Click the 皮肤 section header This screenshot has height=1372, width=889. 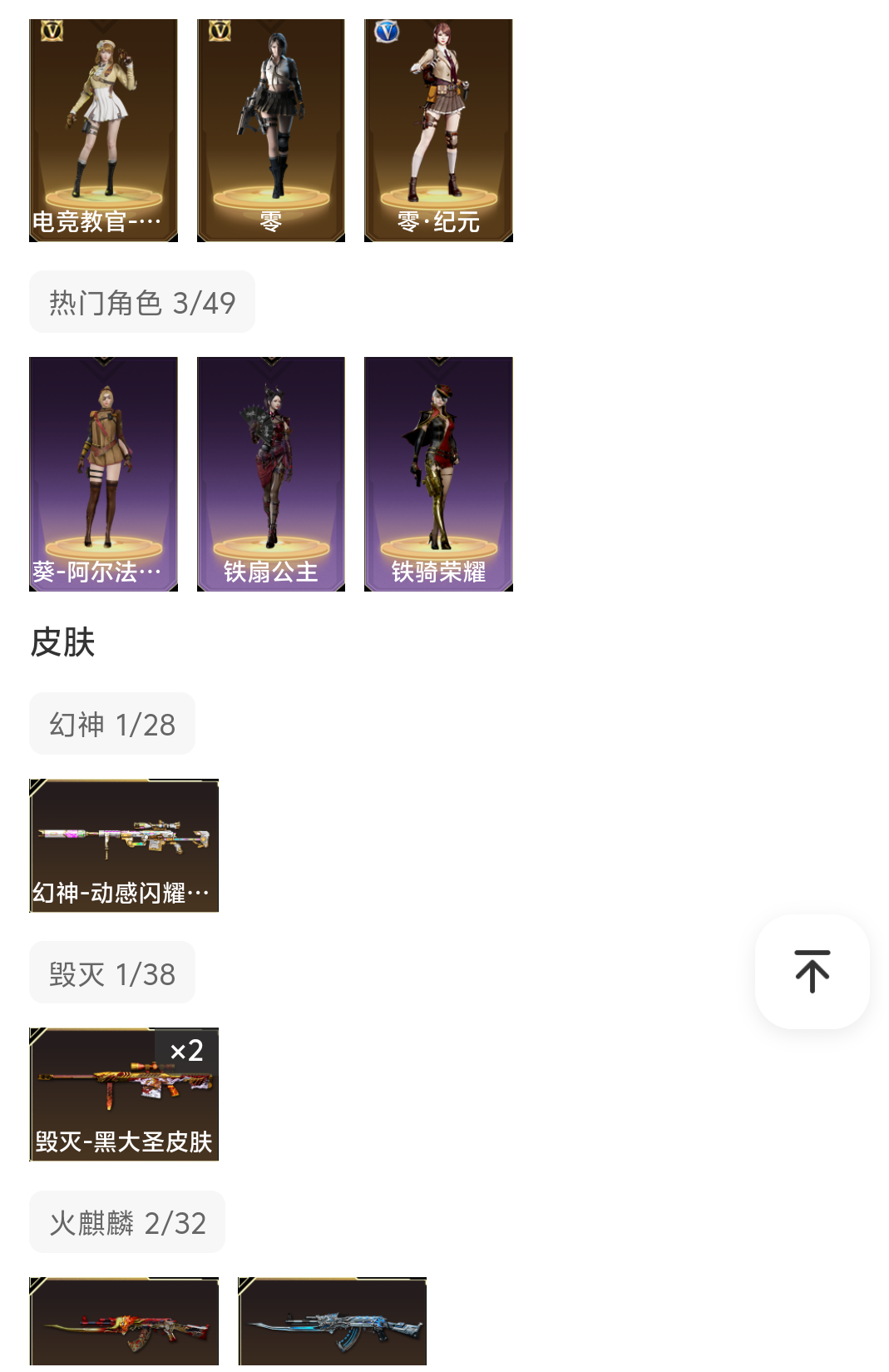pyautogui.click(x=62, y=641)
